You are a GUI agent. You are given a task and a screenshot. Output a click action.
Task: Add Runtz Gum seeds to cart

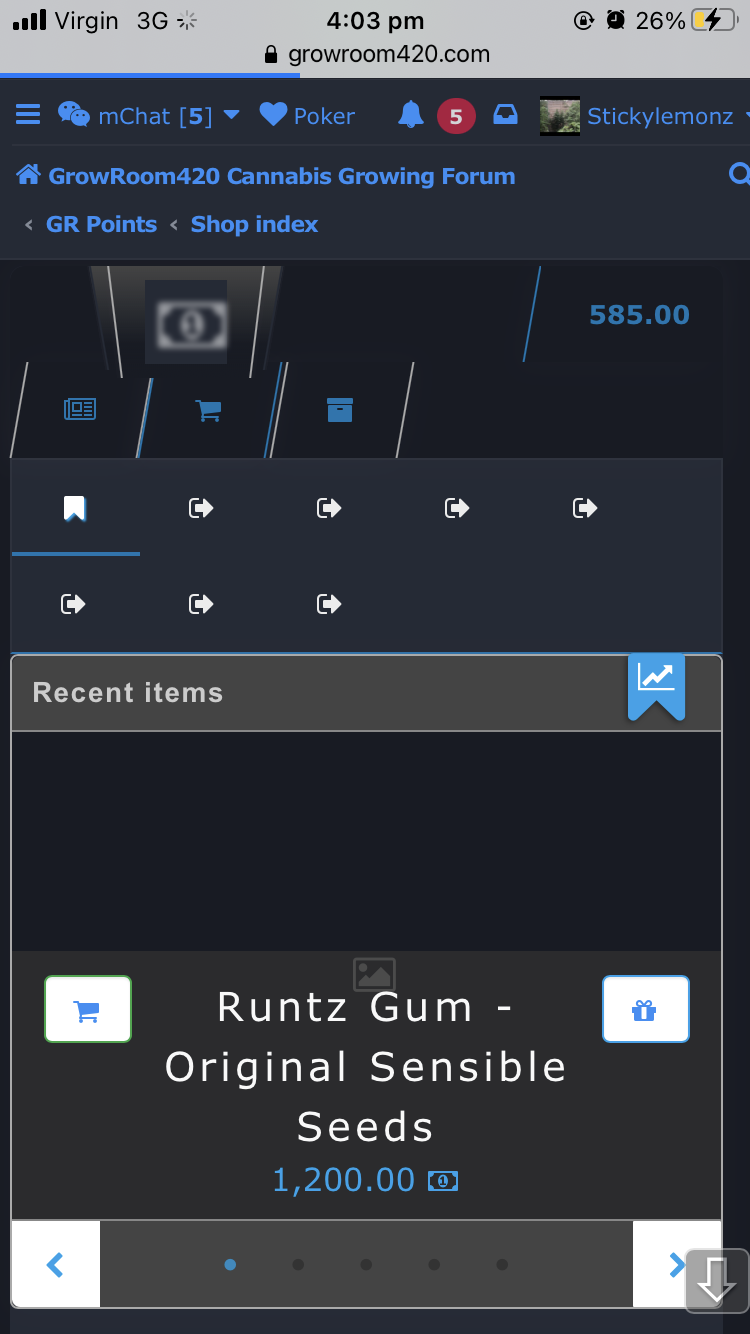coord(88,1010)
